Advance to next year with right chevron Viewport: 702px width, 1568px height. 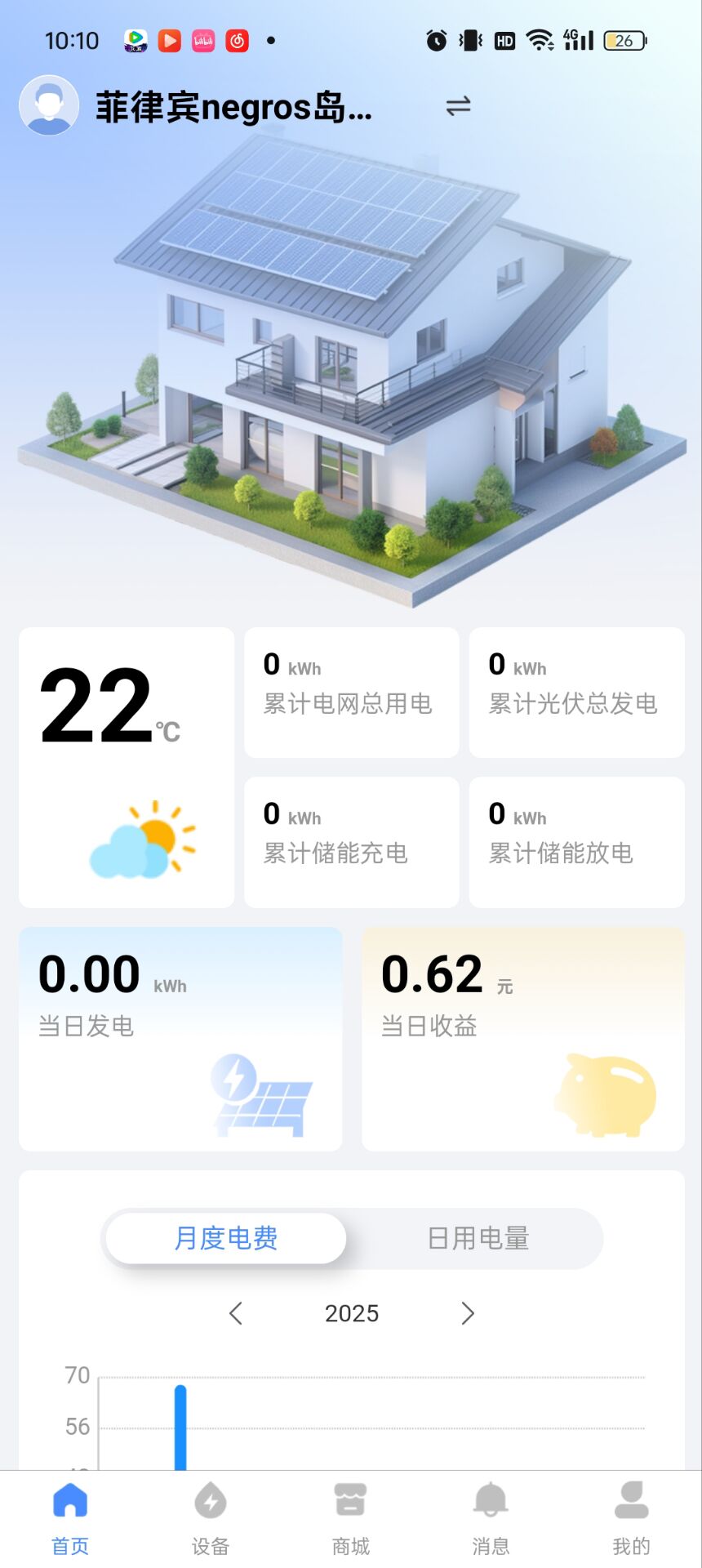click(x=468, y=1313)
